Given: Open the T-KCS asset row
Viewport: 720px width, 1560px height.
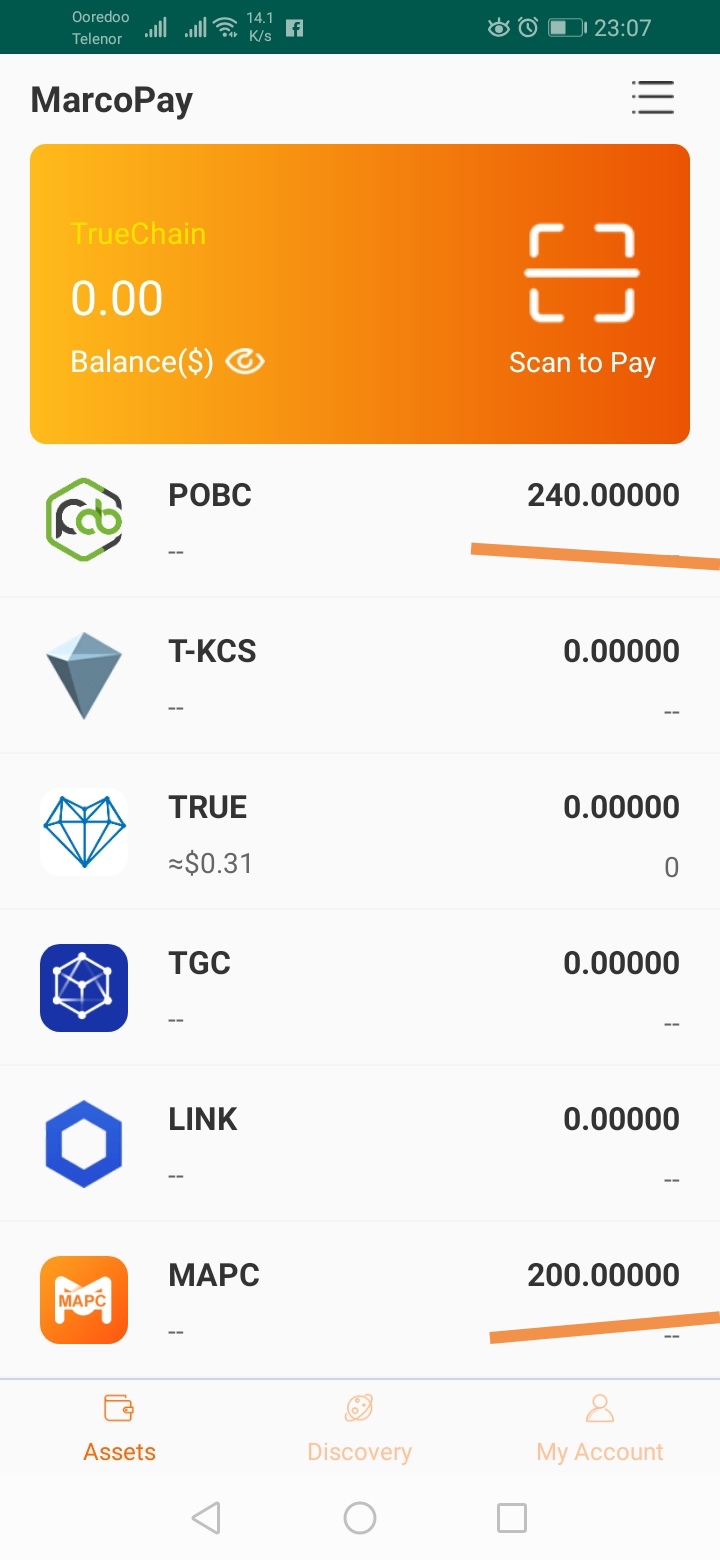Looking at the screenshot, I should click(360, 676).
